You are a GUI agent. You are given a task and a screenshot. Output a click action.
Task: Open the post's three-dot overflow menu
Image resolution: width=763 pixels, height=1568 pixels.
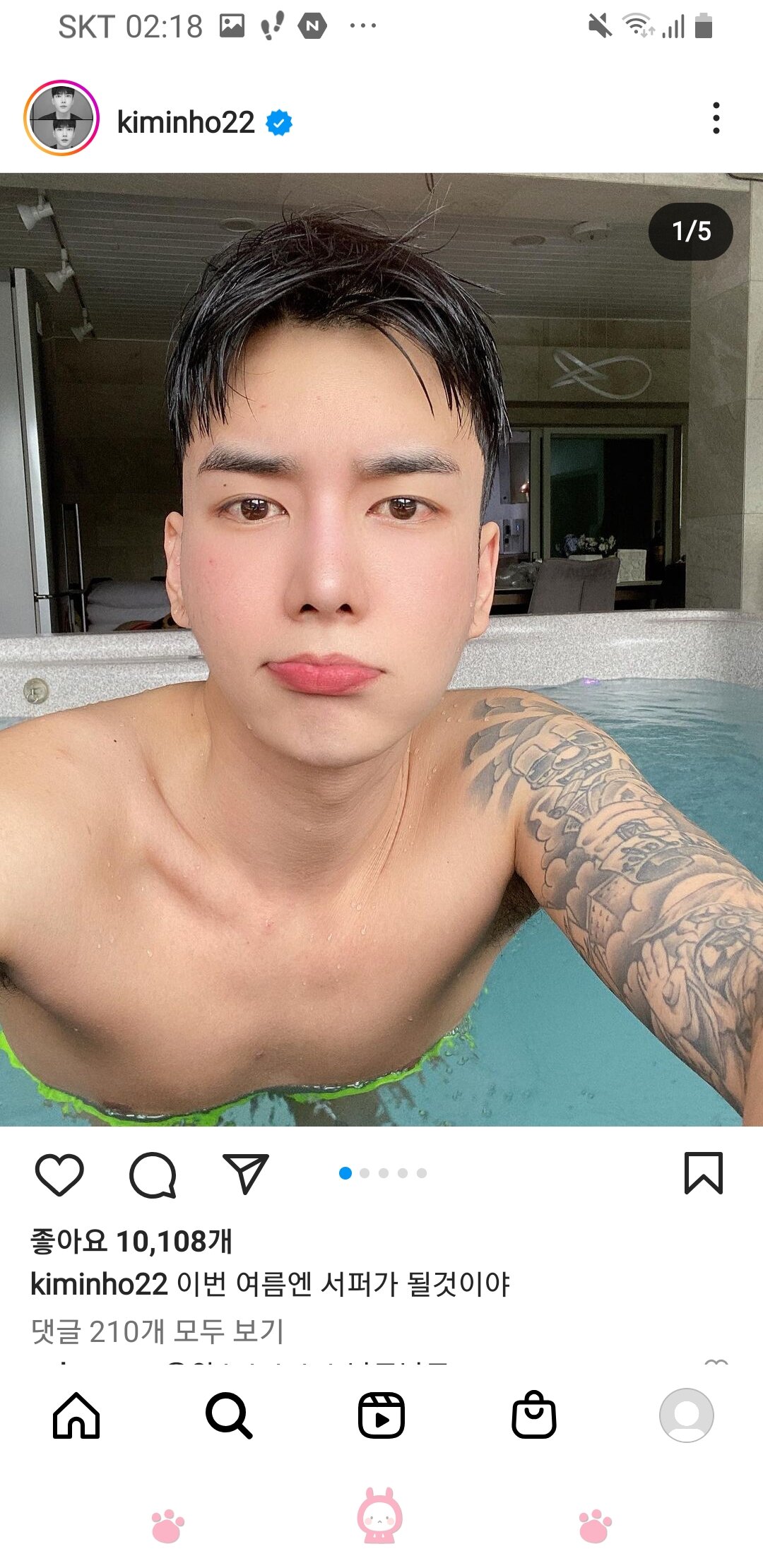(716, 118)
